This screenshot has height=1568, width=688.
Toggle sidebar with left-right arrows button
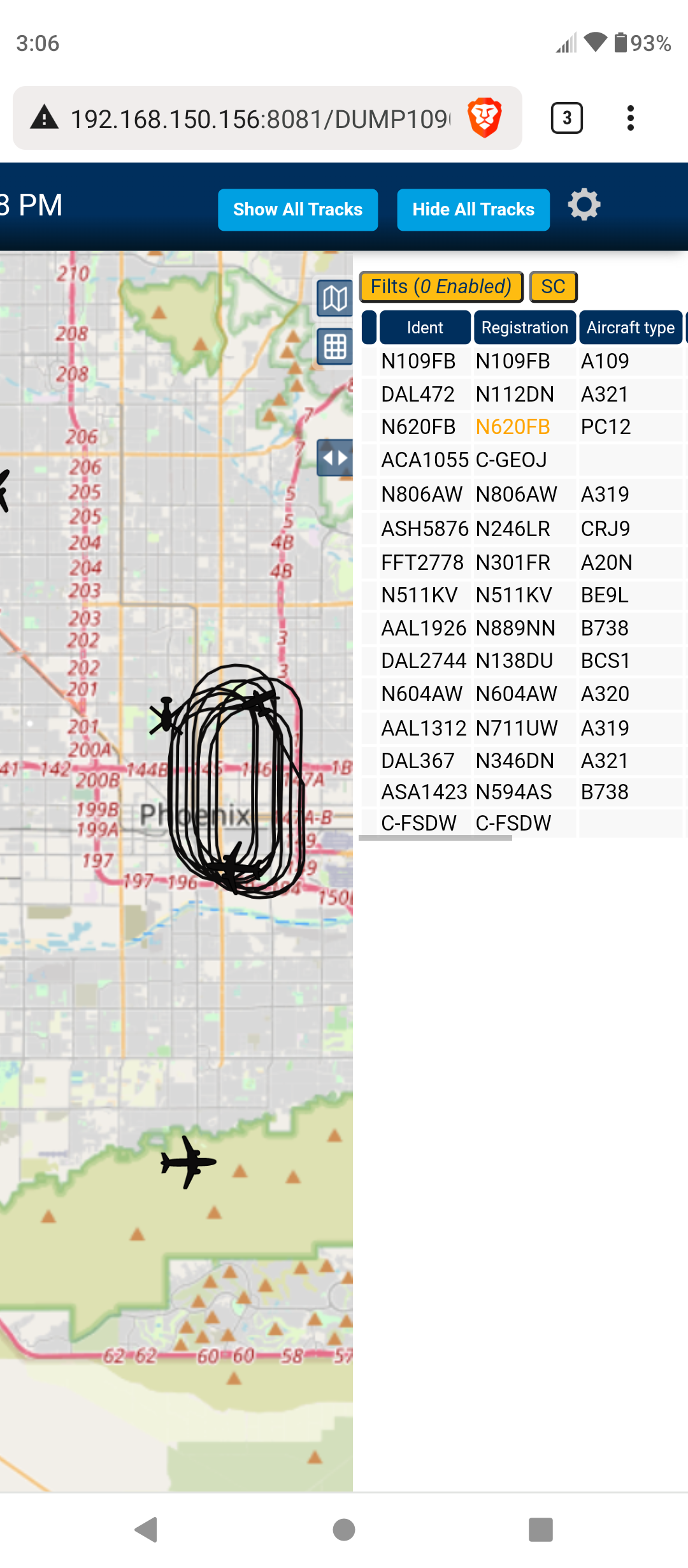335,458
